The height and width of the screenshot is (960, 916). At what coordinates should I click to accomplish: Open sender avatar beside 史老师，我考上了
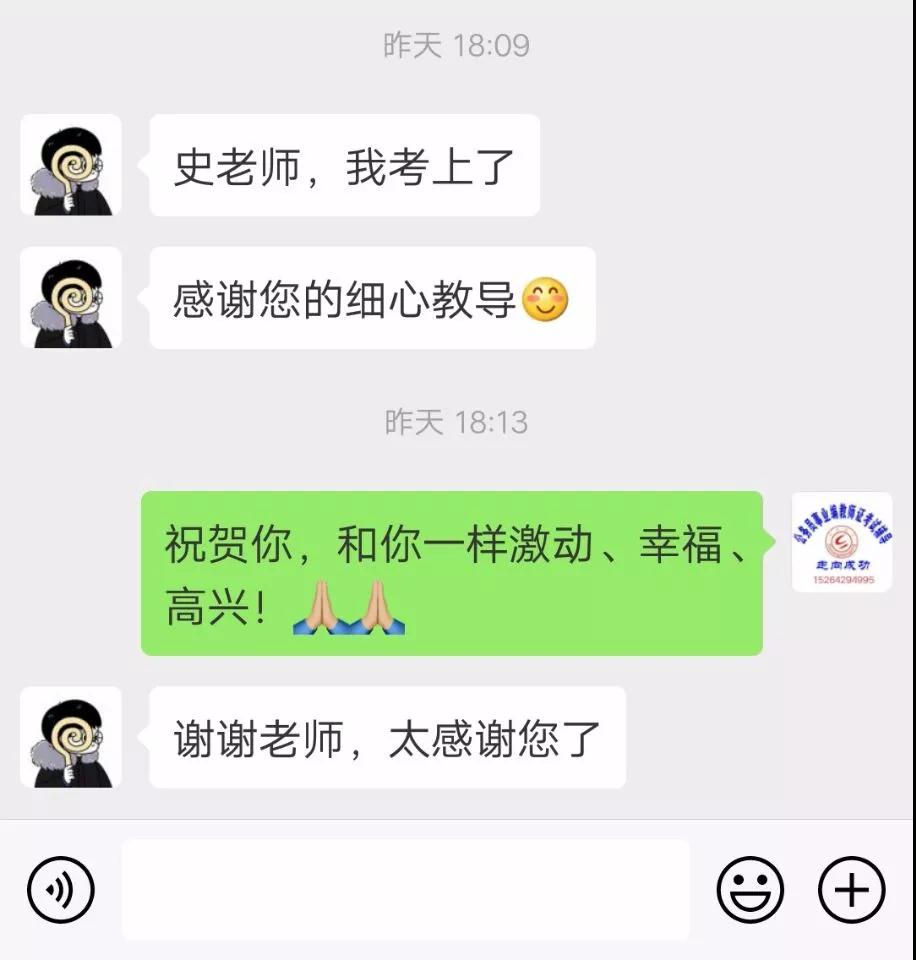pos(71,165)
